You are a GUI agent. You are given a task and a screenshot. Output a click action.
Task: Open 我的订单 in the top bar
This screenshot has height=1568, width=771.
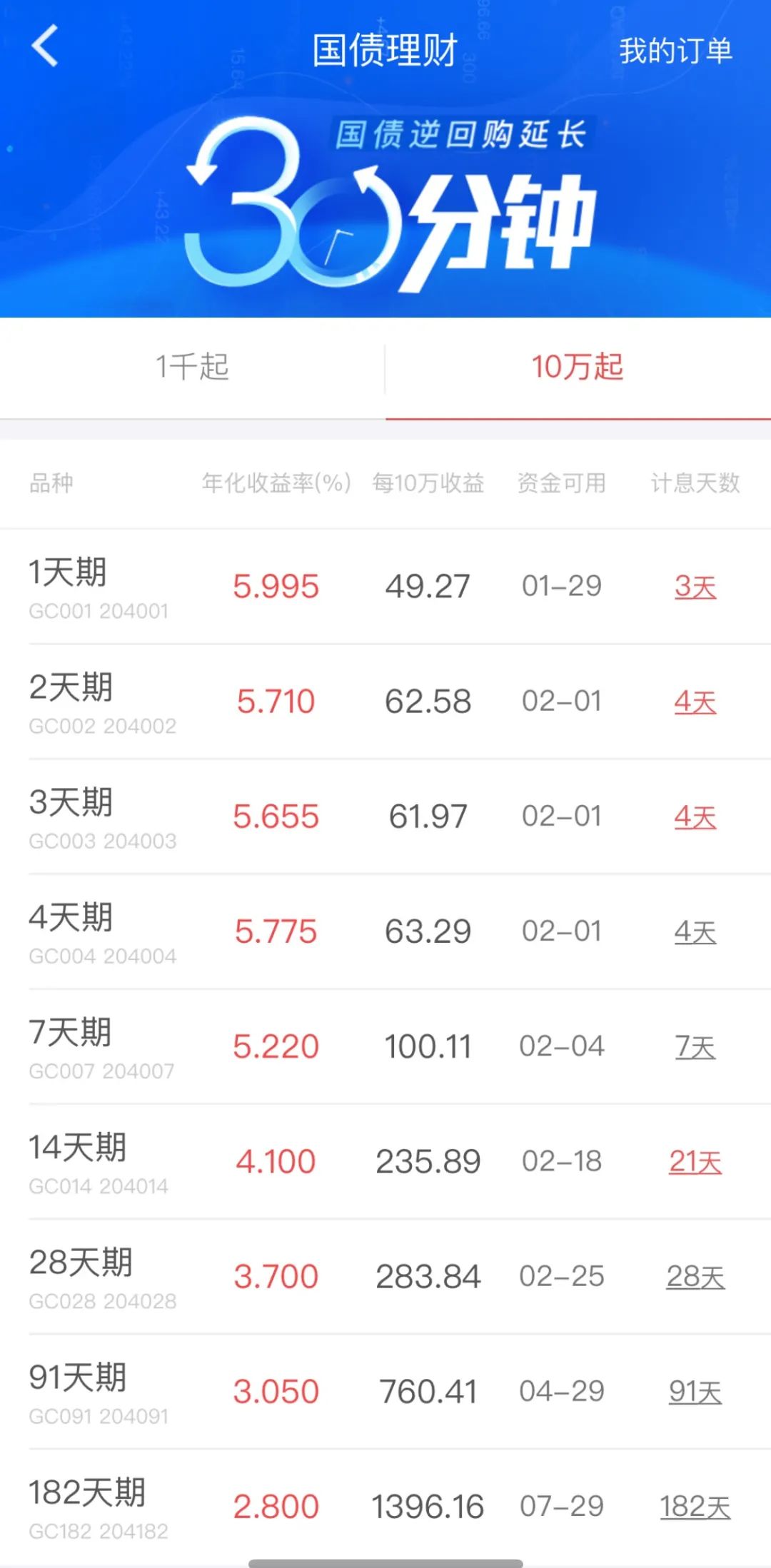click(675, 51)
